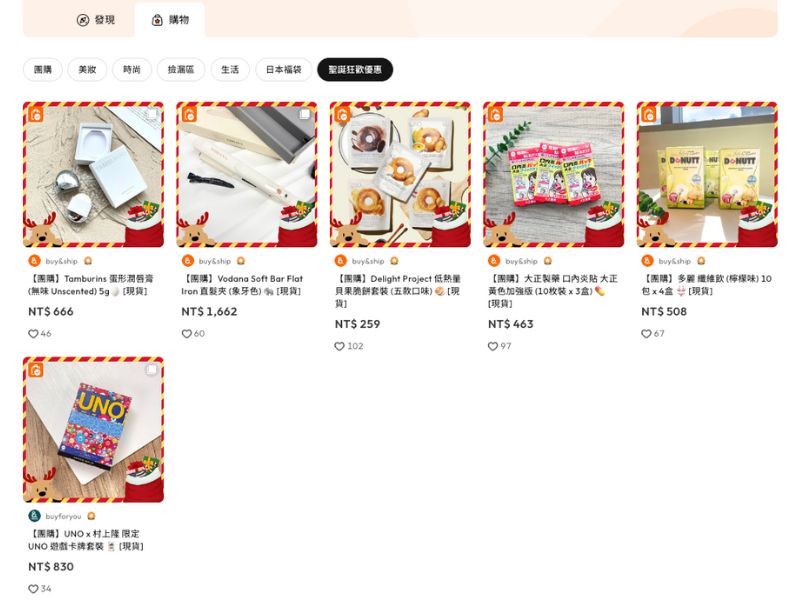Screen dimensions: 800x600
Task: View the UNO x 村上隆 card set
Action: click(x=93, y=430)
